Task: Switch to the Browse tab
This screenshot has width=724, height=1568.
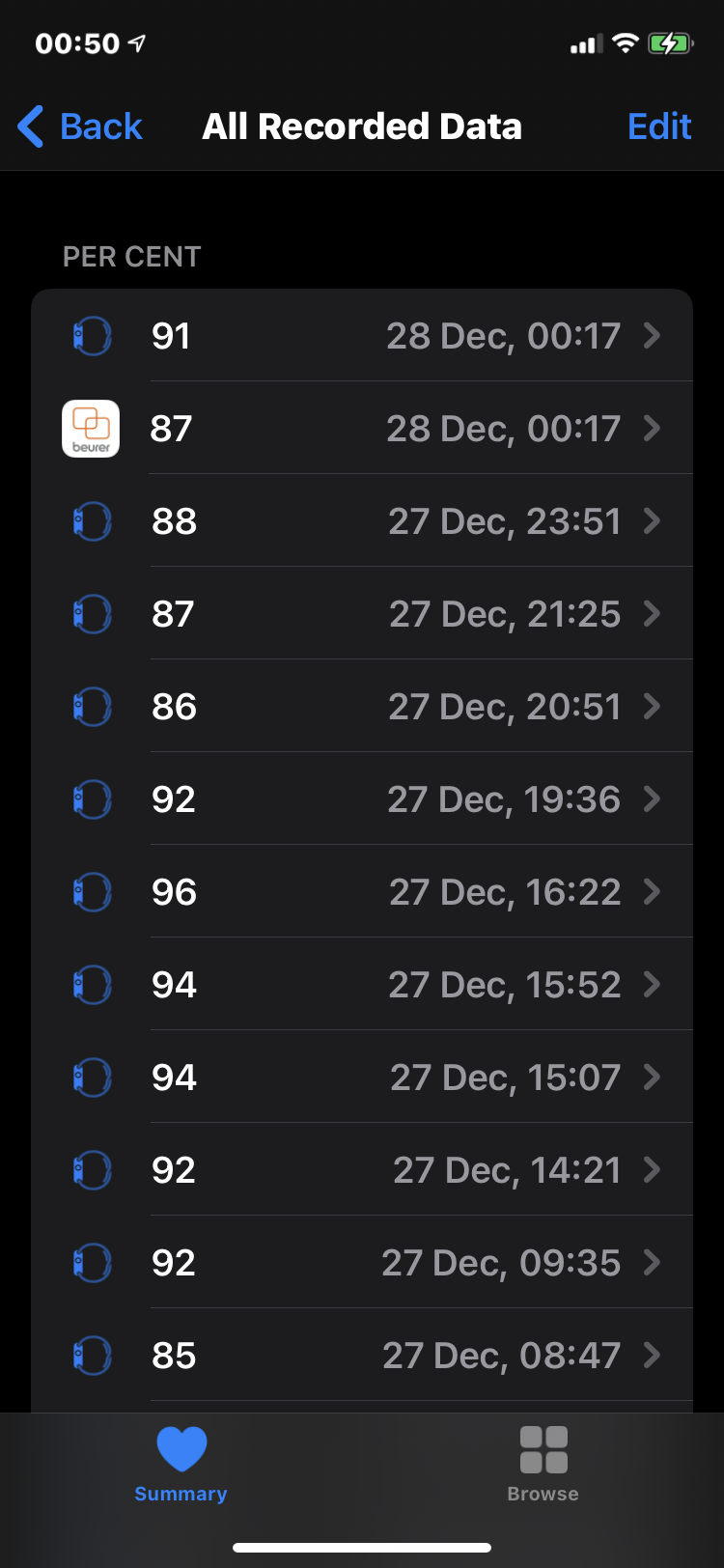Action: pos(543,1465)
